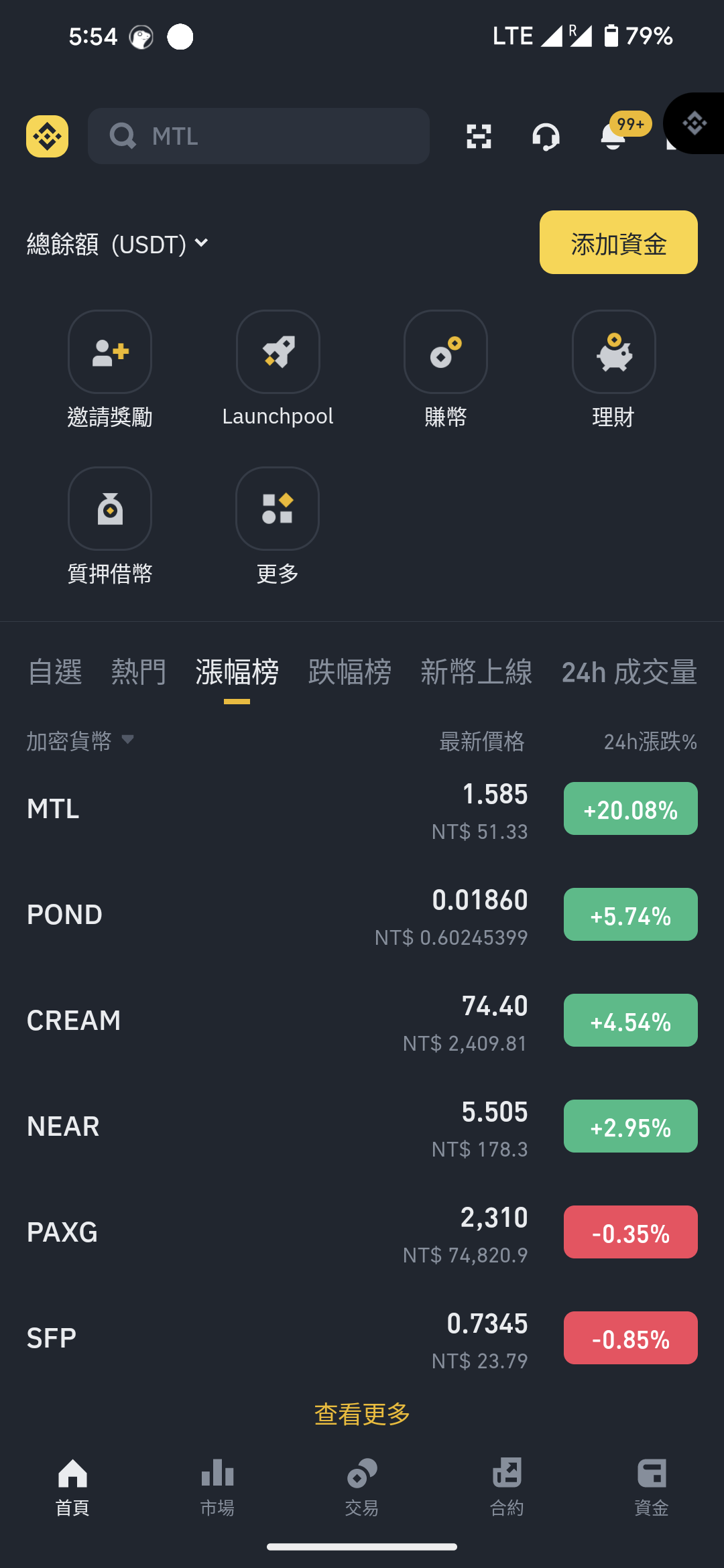This screenshot has height=1568, width=724.
Task: Open 邀請獎勵 shortcut
Action: click(110, 370)
